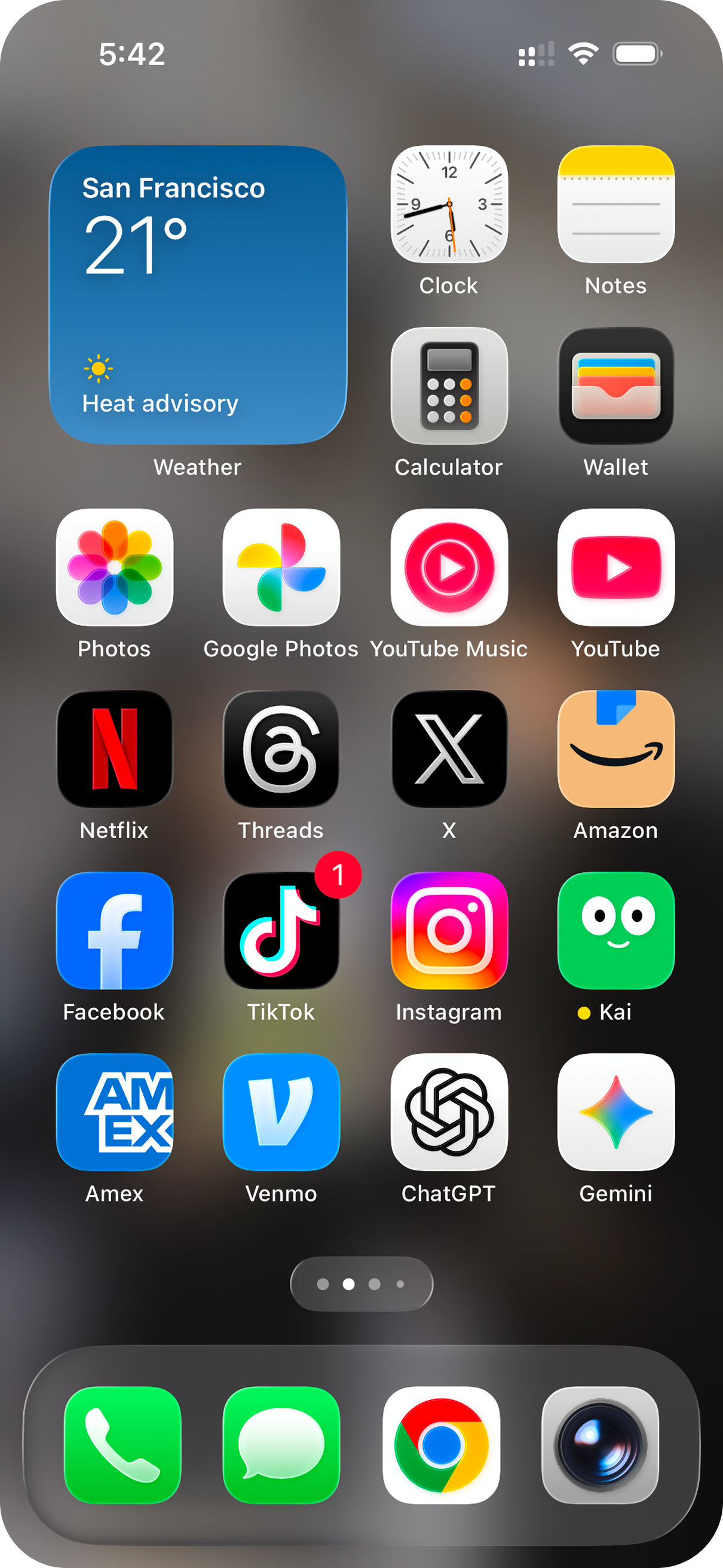The height and width of the screenshot is (1568, 723).
Task: Launch Instagram
Action: point(449,930)
